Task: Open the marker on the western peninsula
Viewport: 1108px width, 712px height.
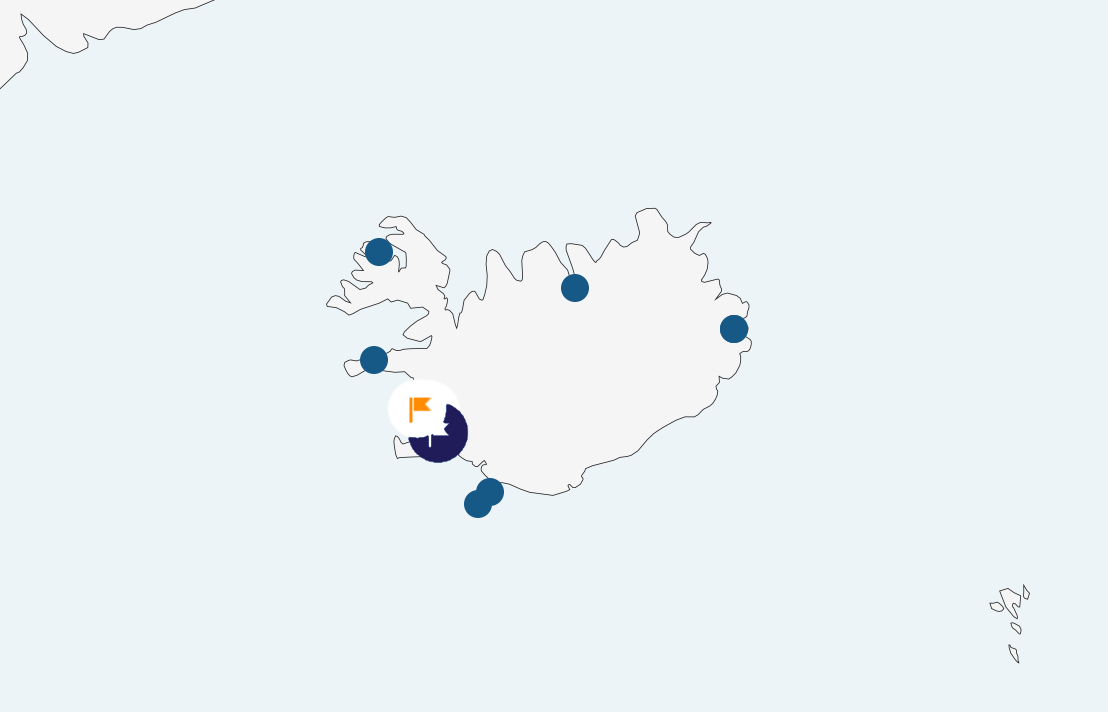Action: pyautogui.click(x=374, y=359)
